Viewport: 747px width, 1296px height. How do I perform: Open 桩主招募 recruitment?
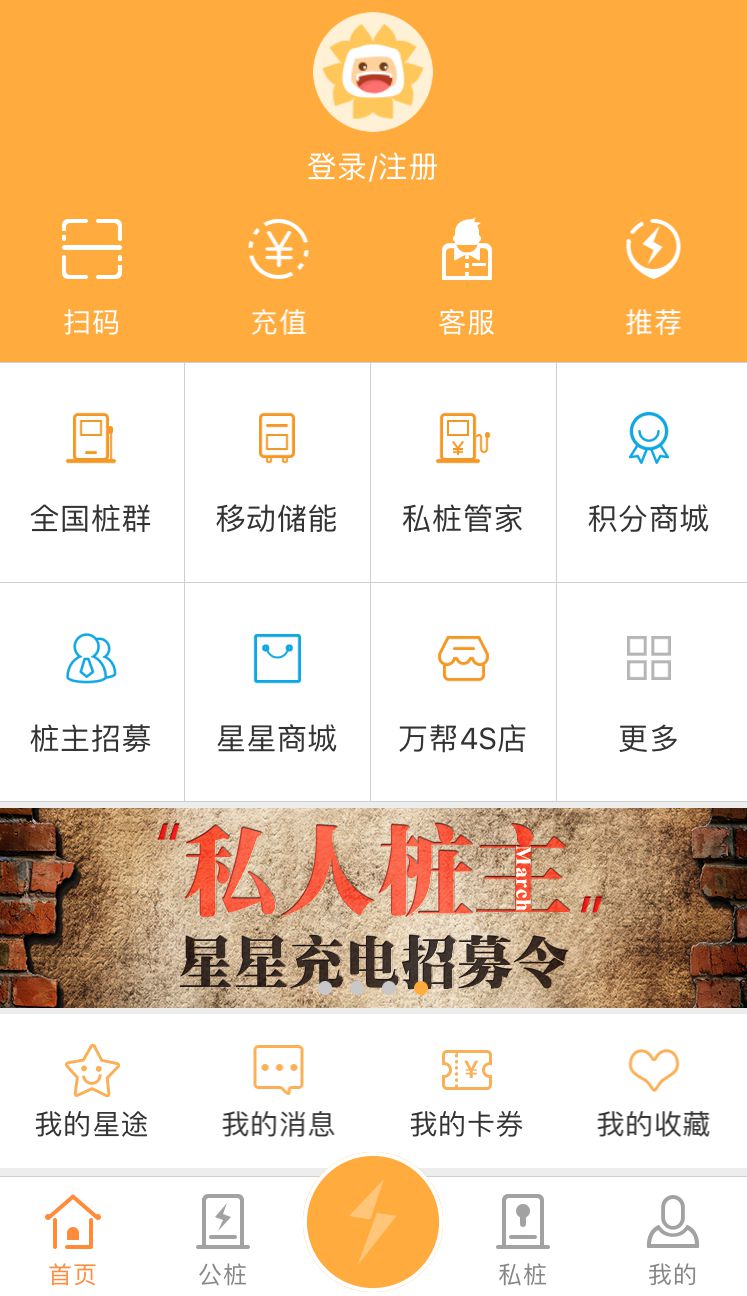[x=91, y=692]
